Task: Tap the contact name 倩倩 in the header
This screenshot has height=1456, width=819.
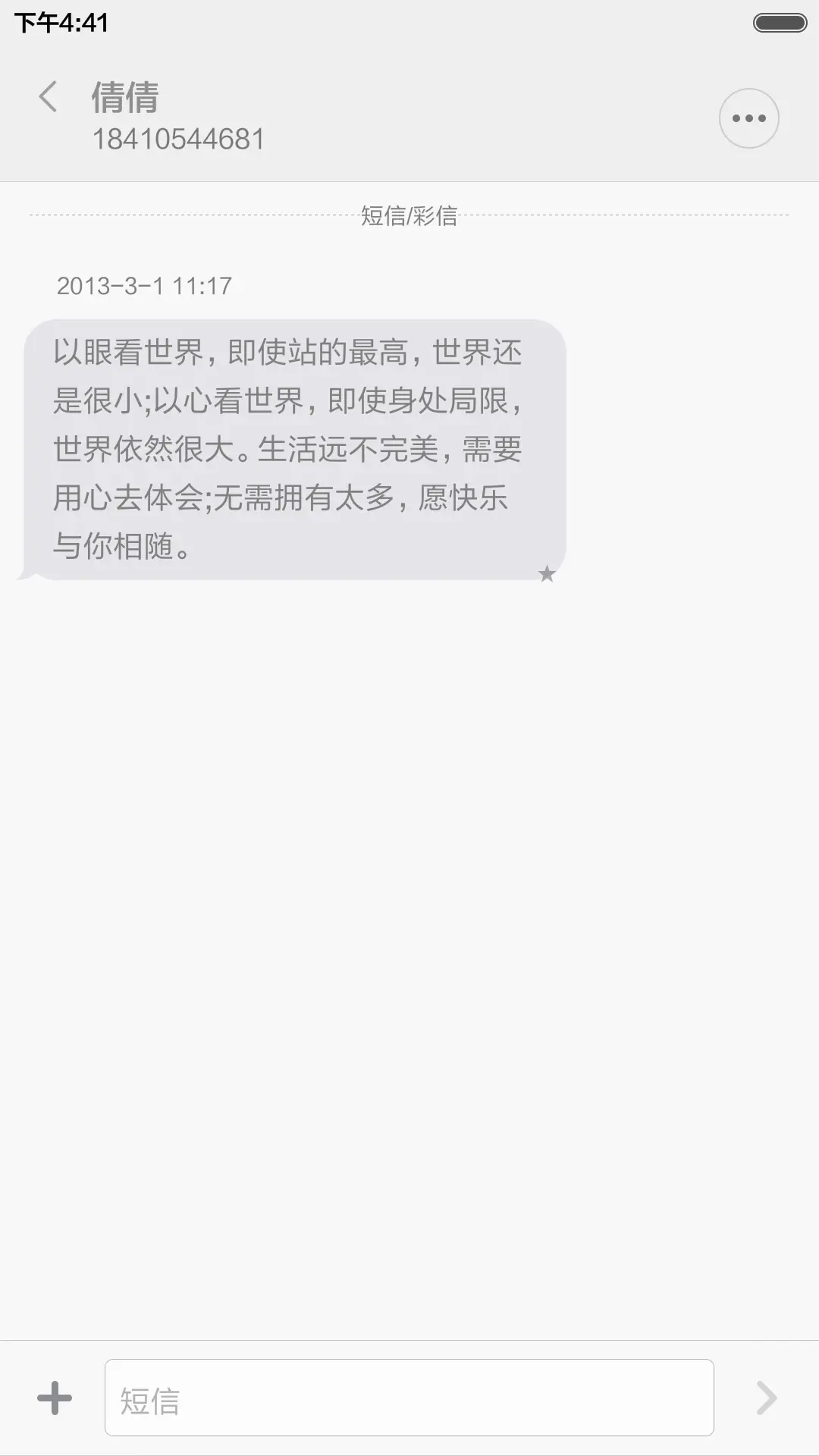Action: pos(124,99)
